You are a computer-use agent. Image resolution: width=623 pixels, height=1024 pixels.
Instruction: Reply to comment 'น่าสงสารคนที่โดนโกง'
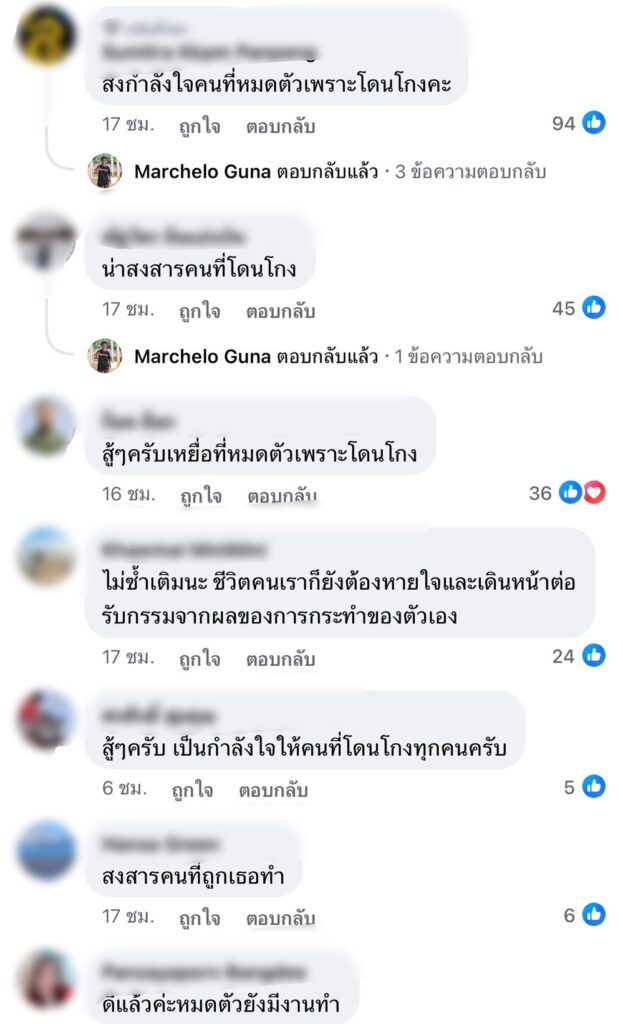(280, 310)
